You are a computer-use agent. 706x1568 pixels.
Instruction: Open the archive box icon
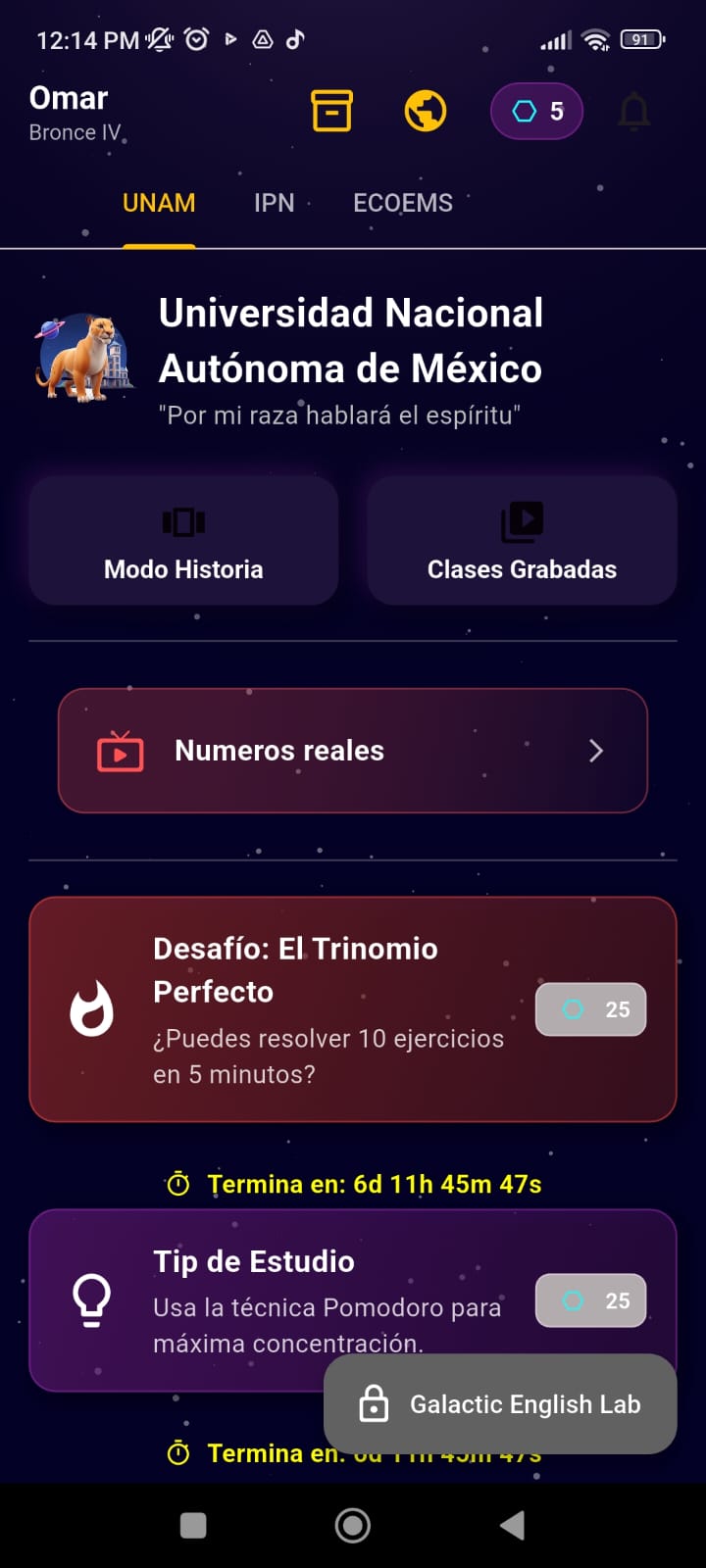click(x=331, y=111)
